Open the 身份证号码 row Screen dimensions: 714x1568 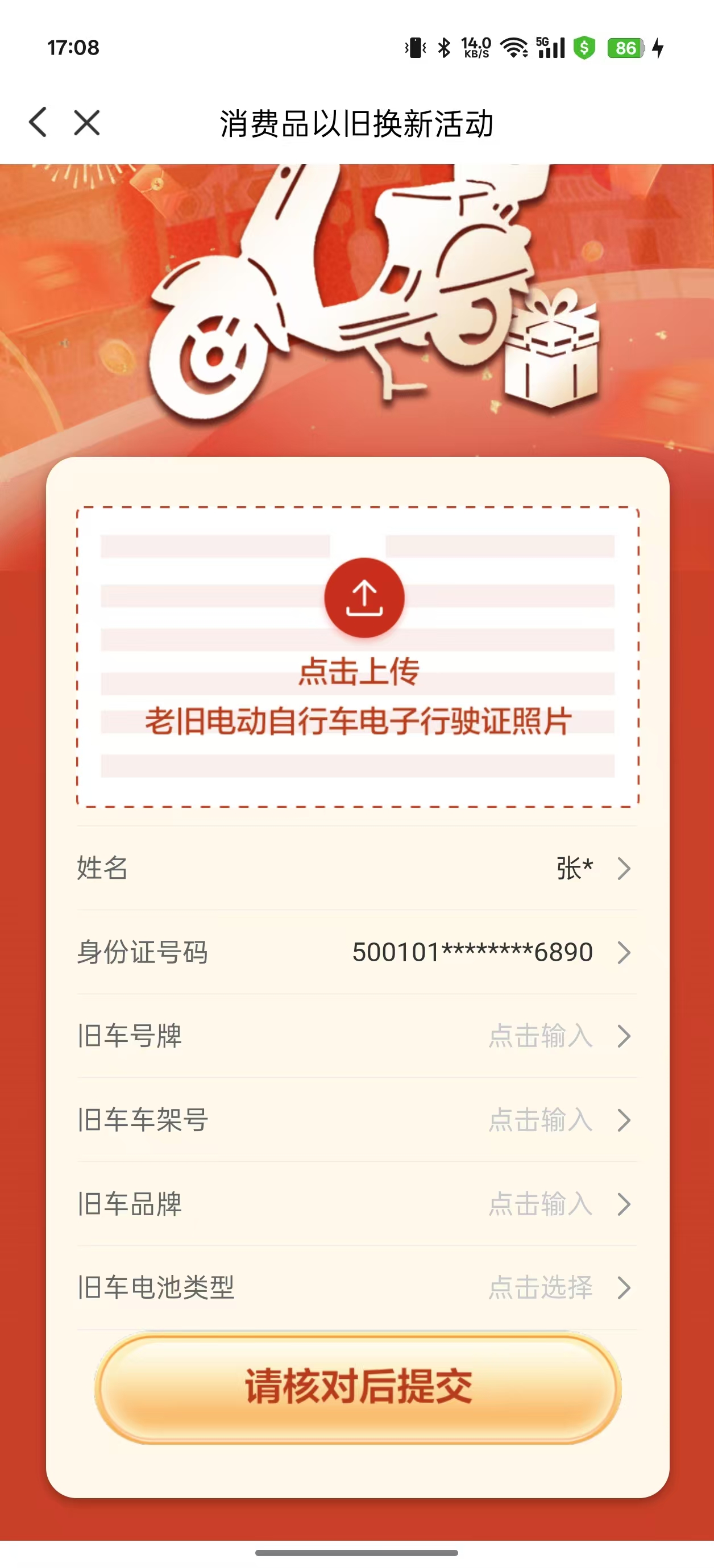point(357,952)
